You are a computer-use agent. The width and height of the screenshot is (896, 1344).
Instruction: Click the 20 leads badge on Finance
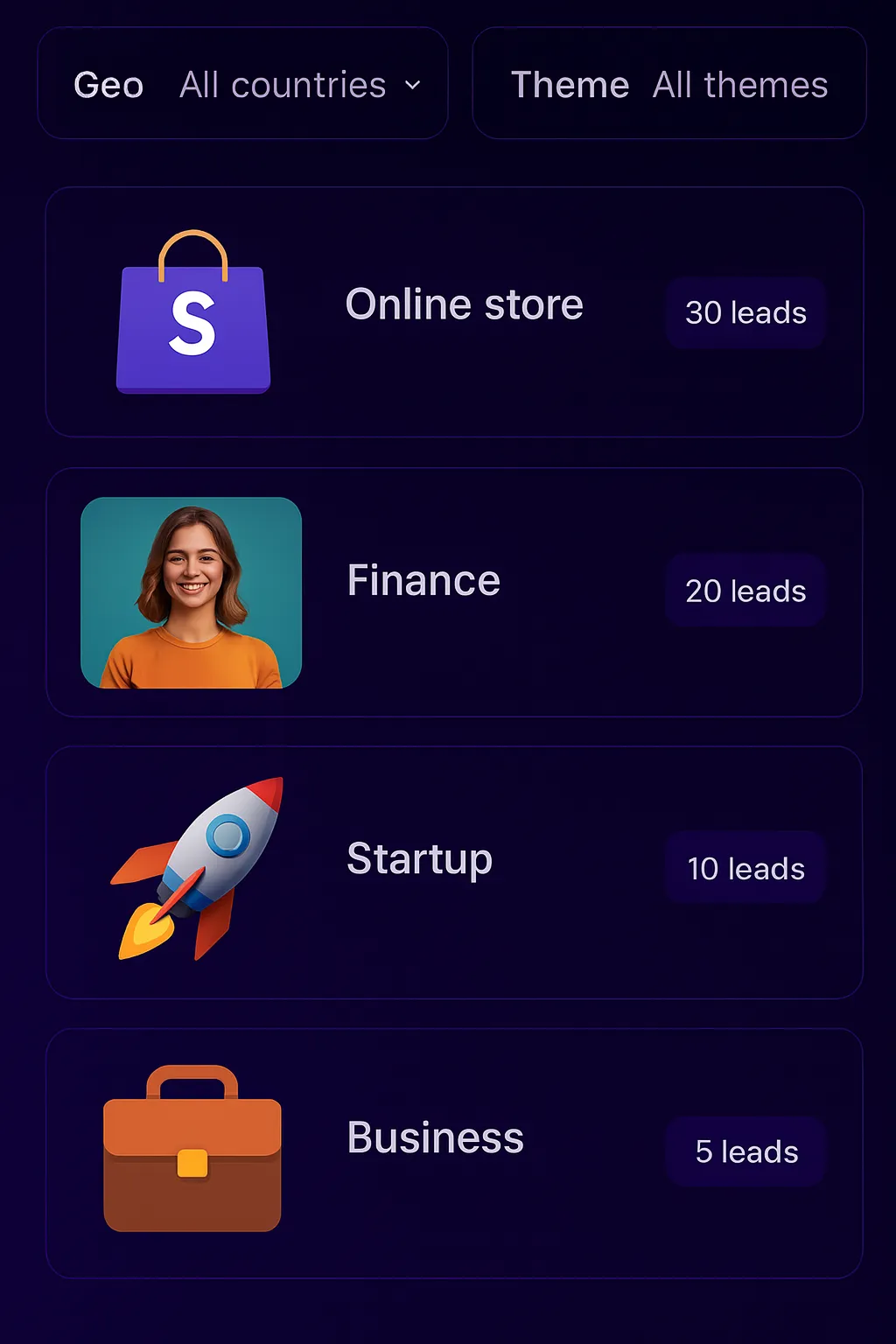(x=745, y=591)
